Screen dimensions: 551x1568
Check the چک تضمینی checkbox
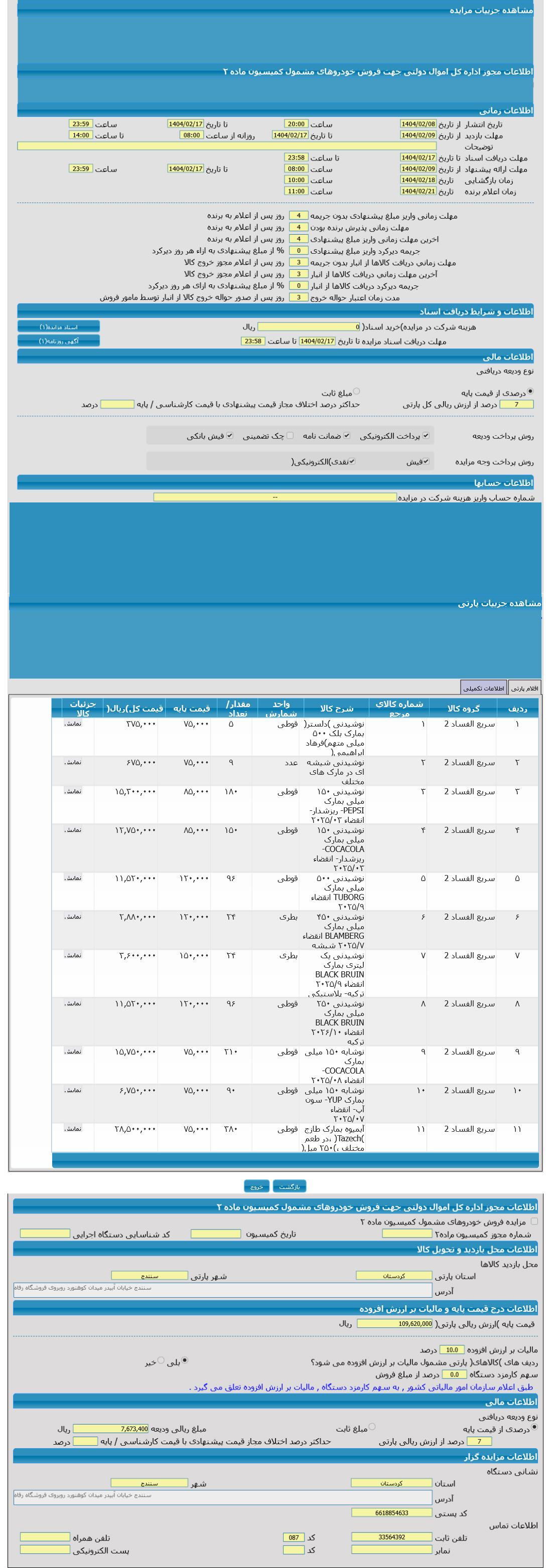[290, 435]
